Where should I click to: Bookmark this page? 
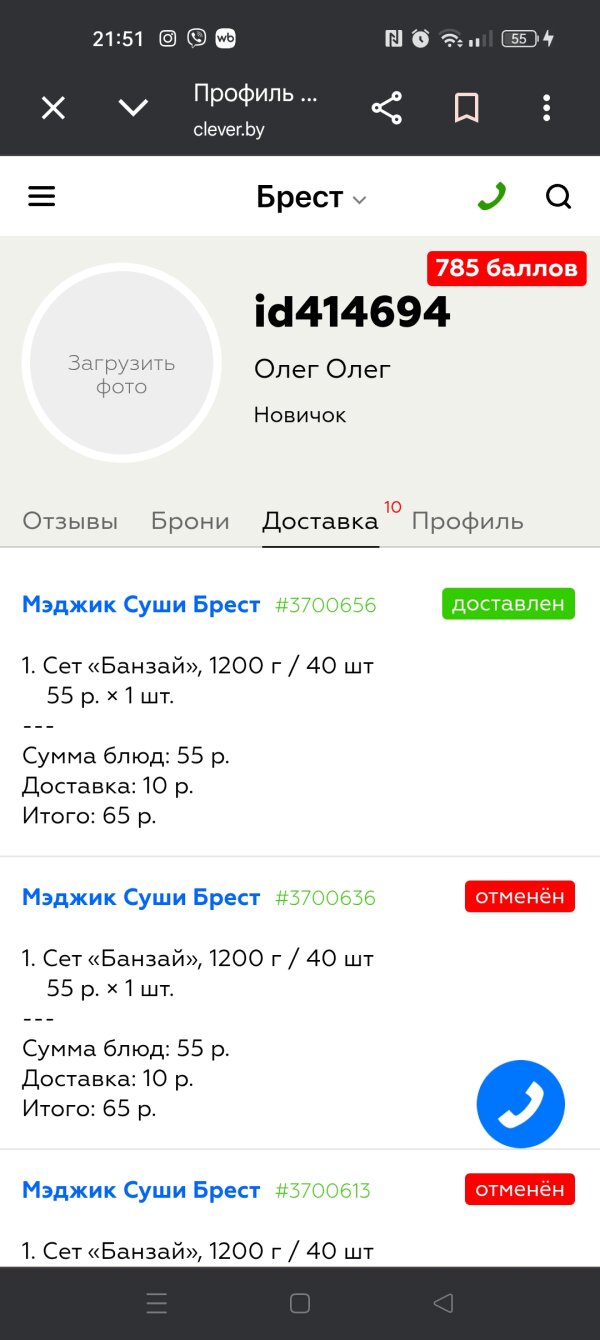(466, 108)
